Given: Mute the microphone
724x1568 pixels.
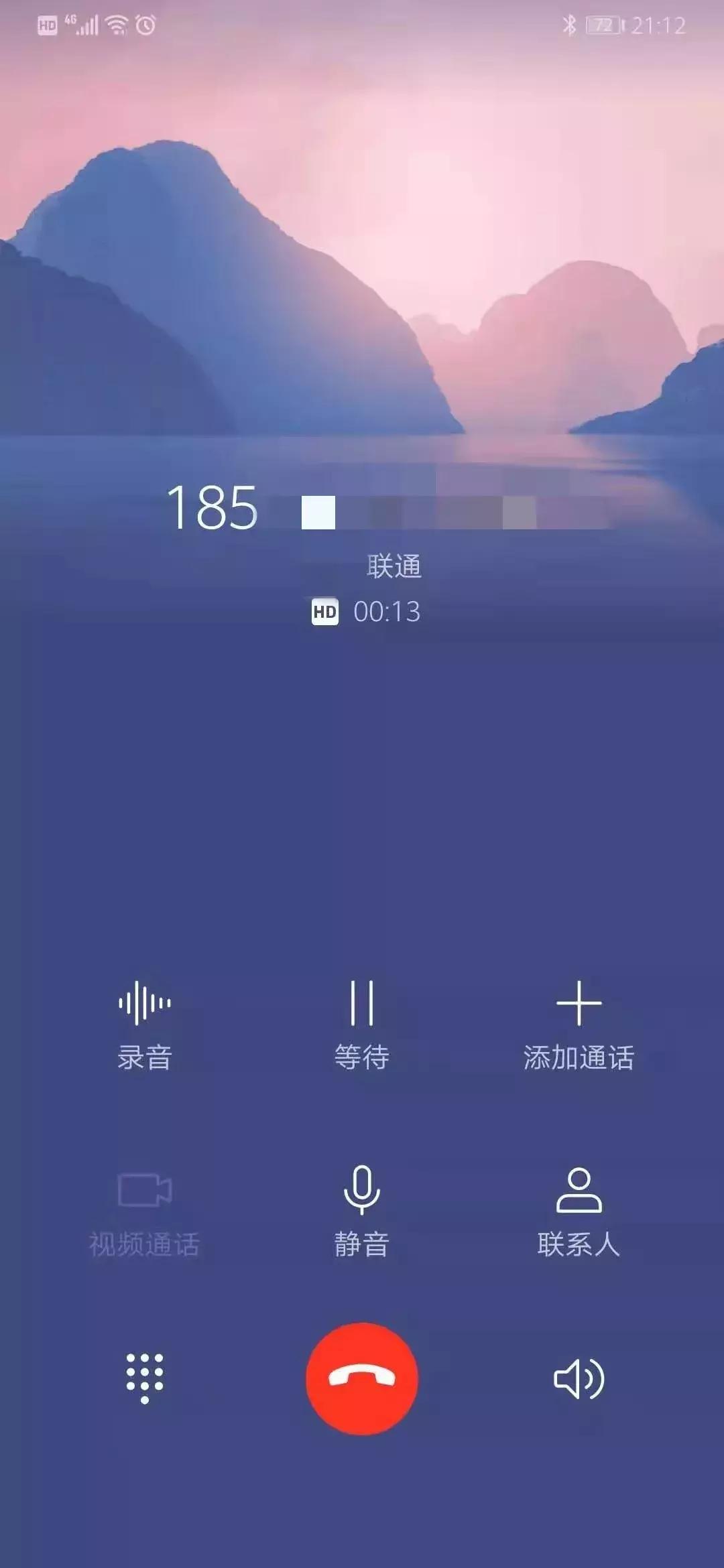Looking at the screenshot, I should click(x=362, y=1206).
